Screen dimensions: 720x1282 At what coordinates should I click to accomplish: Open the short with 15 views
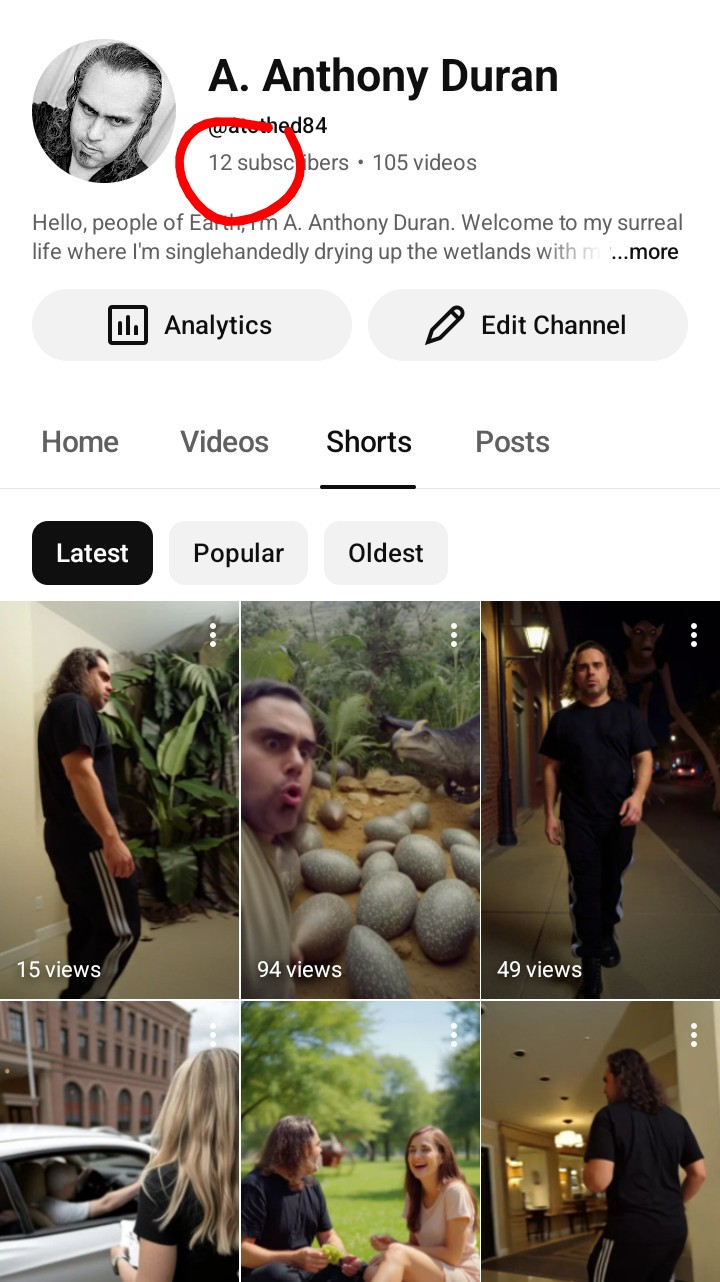(119, 800)
